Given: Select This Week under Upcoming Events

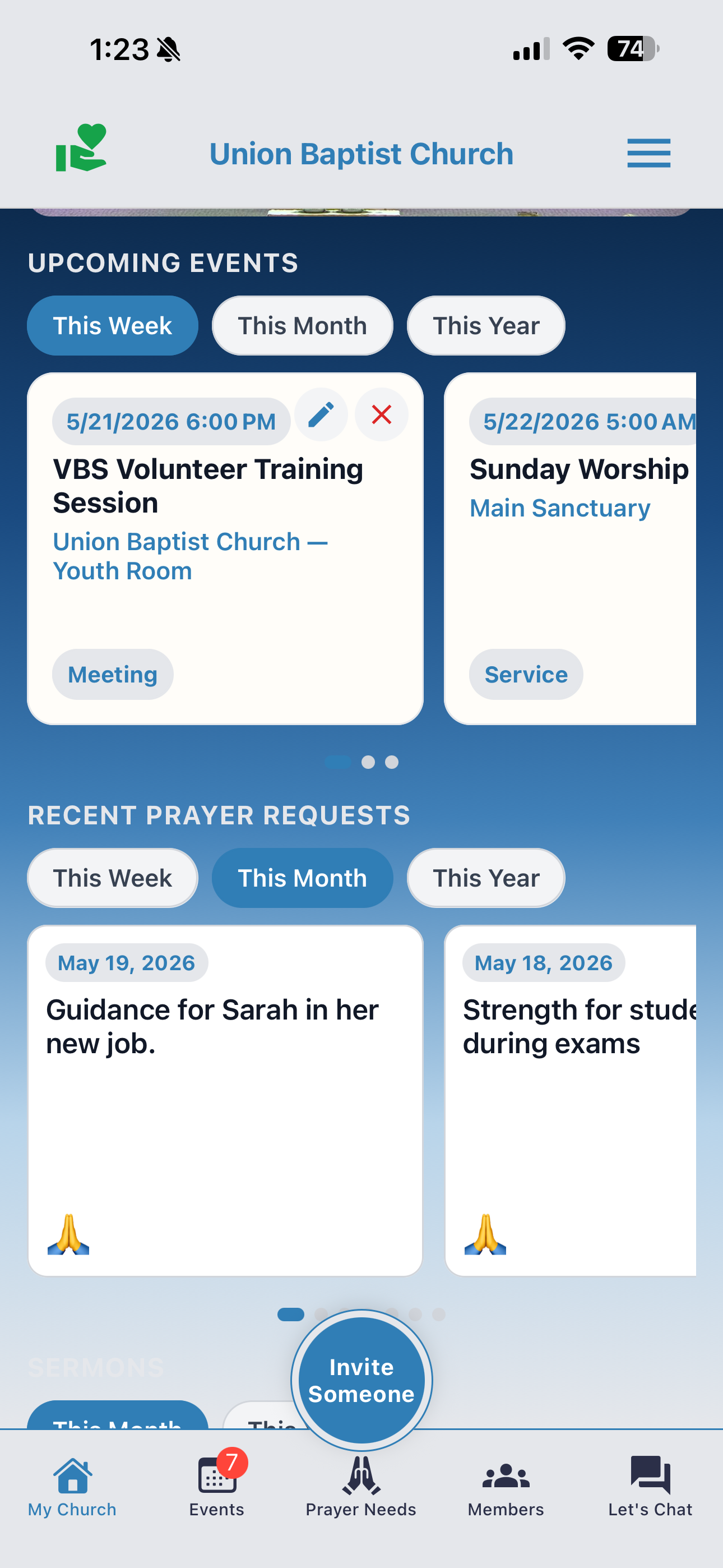Looking at the screenshot, I should point(113,326).
